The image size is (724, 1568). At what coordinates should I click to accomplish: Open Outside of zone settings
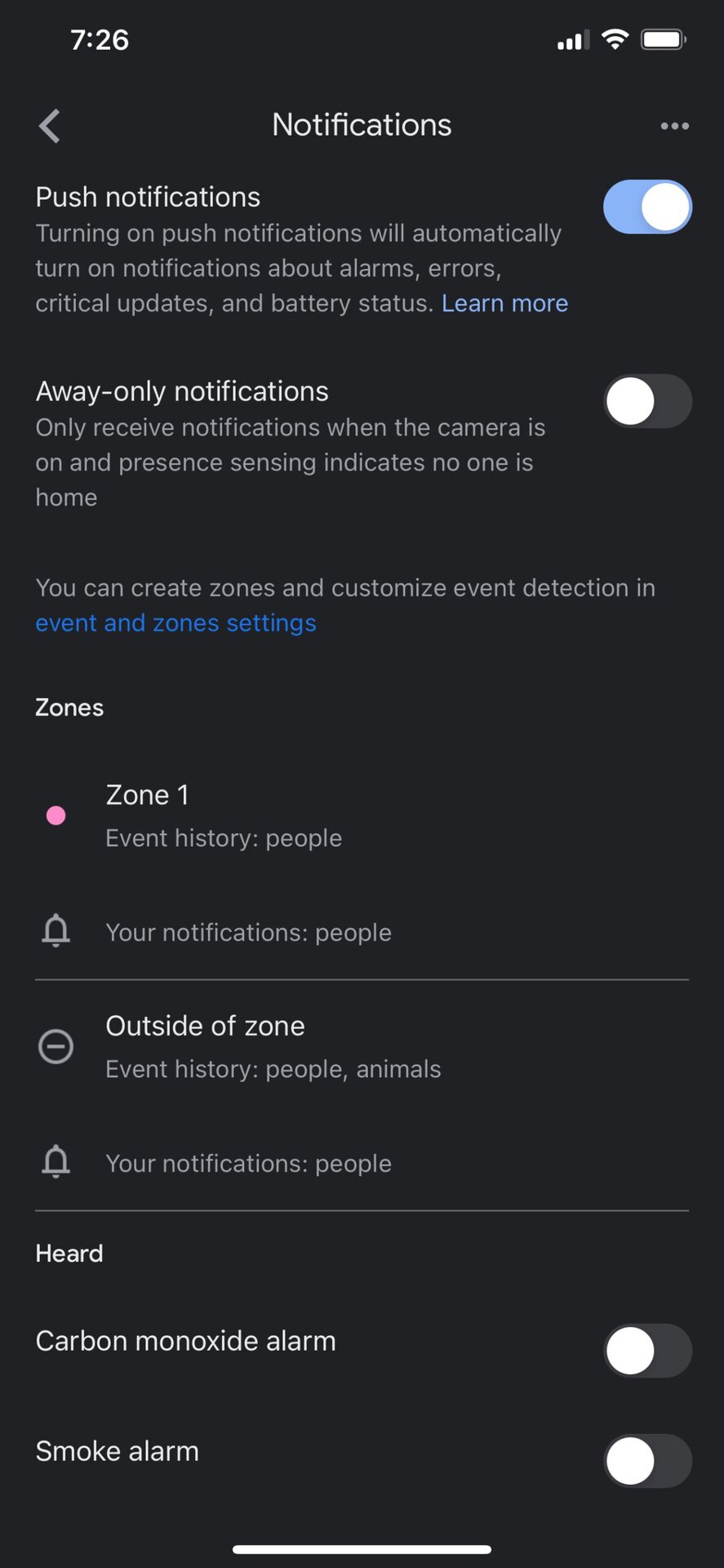tap(273, 1046)
